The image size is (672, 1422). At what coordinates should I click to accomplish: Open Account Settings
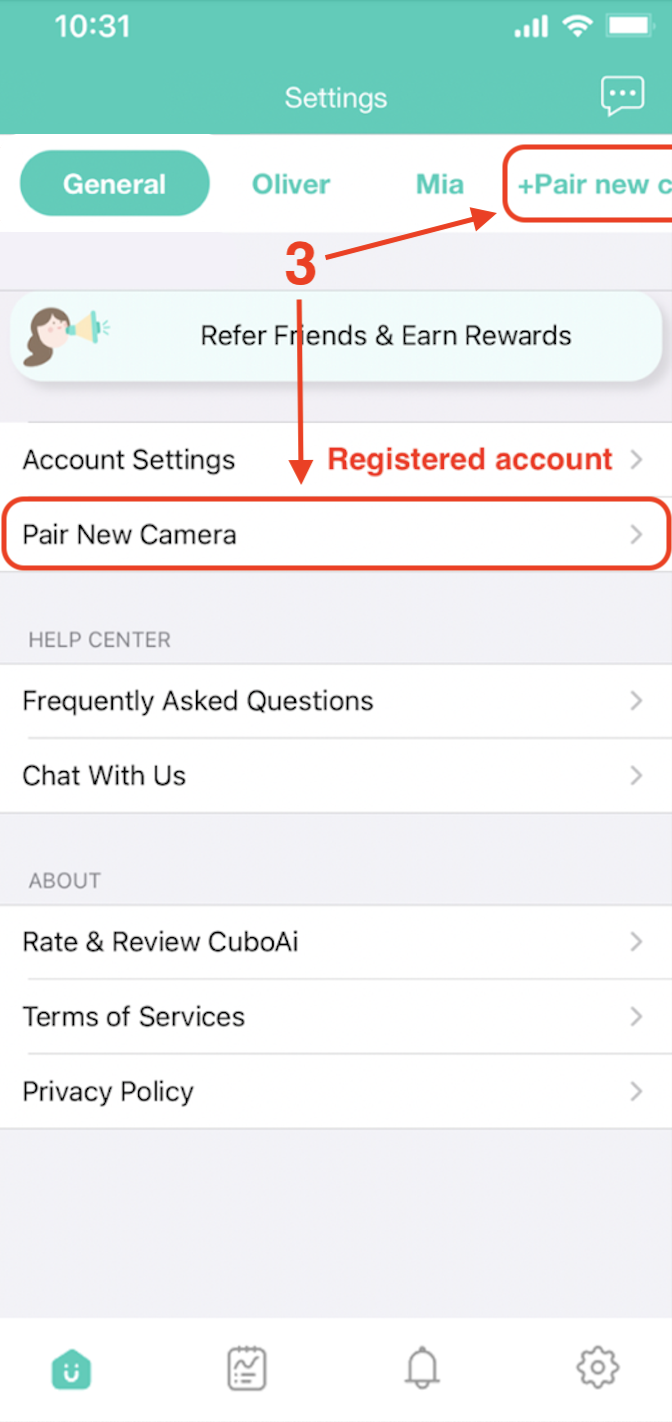(x=130, y=460)
